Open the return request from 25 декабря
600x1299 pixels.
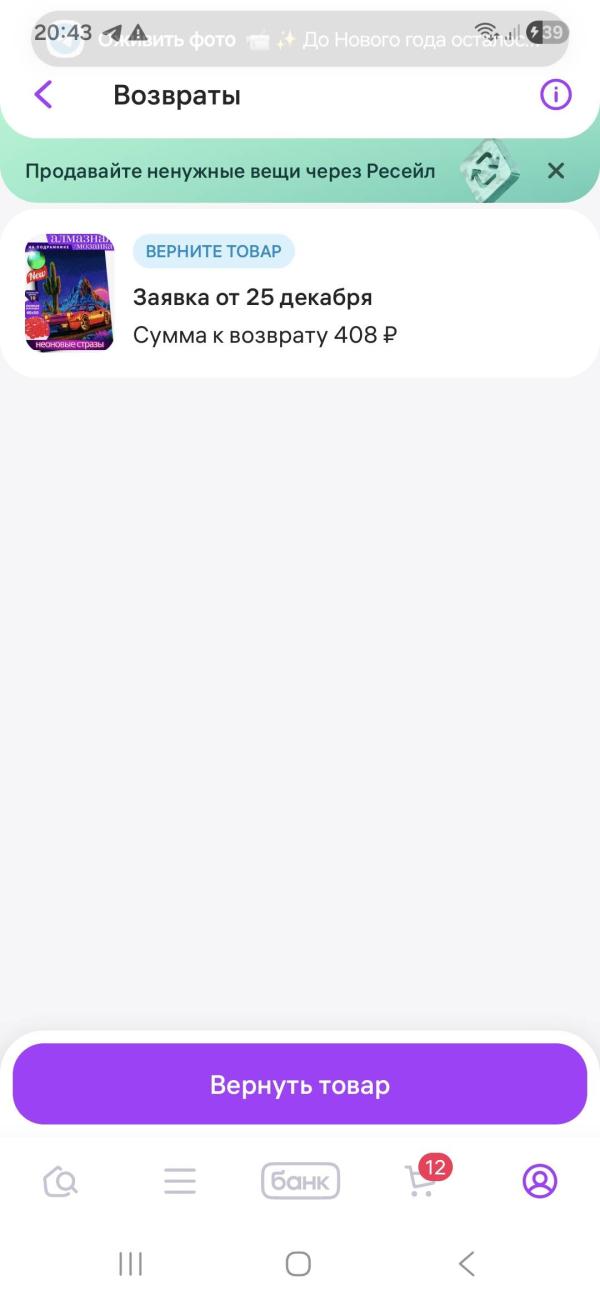[x=300, y=293]
